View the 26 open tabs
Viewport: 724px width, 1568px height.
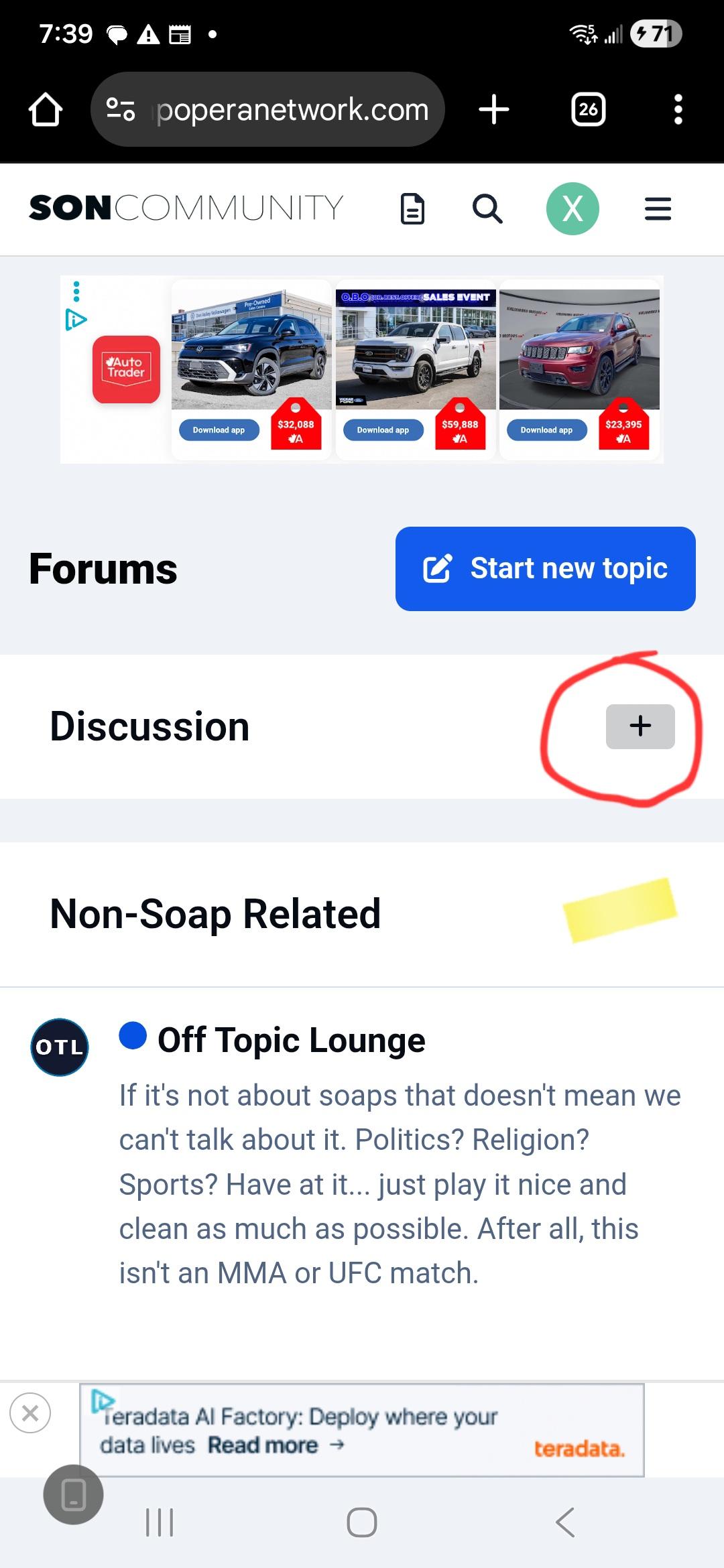[588, 110]
